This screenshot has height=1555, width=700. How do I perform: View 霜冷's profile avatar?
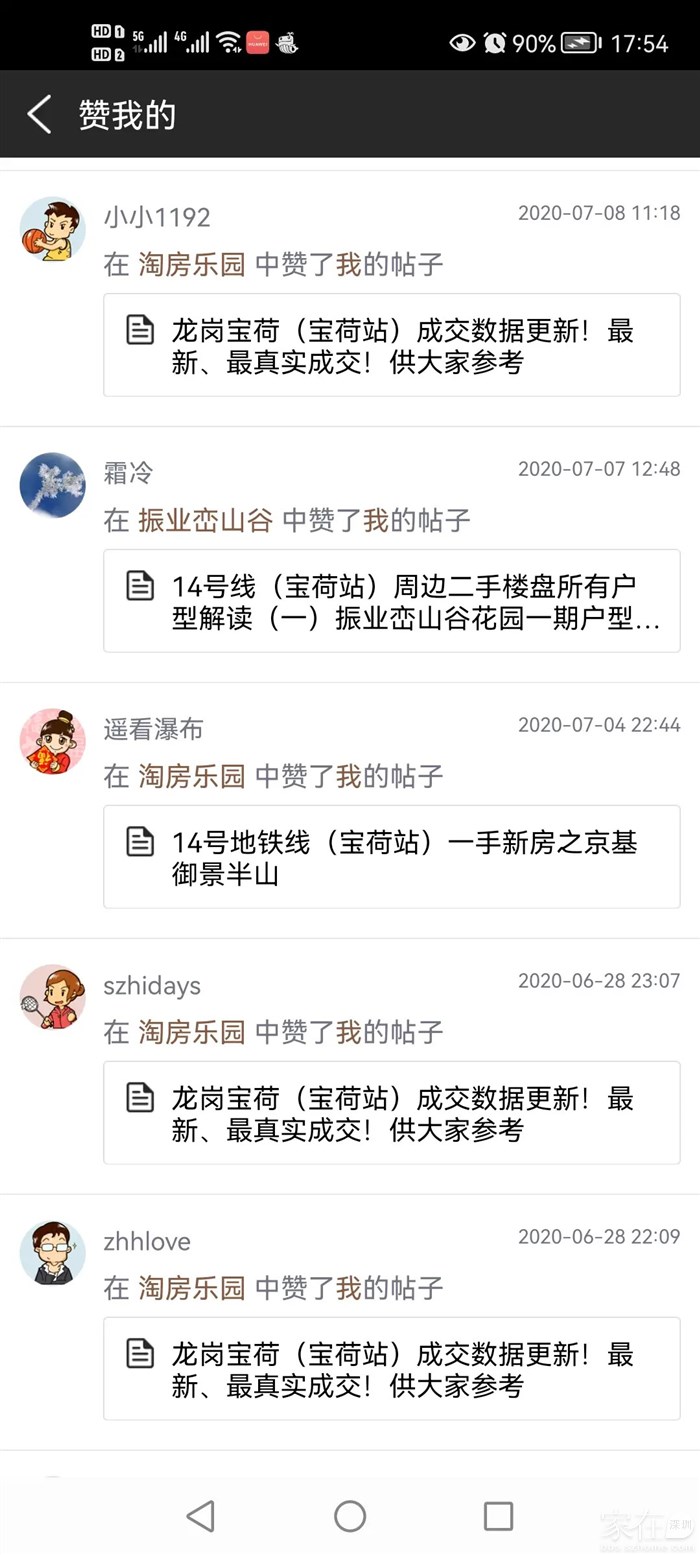click(x=52, y=485)
